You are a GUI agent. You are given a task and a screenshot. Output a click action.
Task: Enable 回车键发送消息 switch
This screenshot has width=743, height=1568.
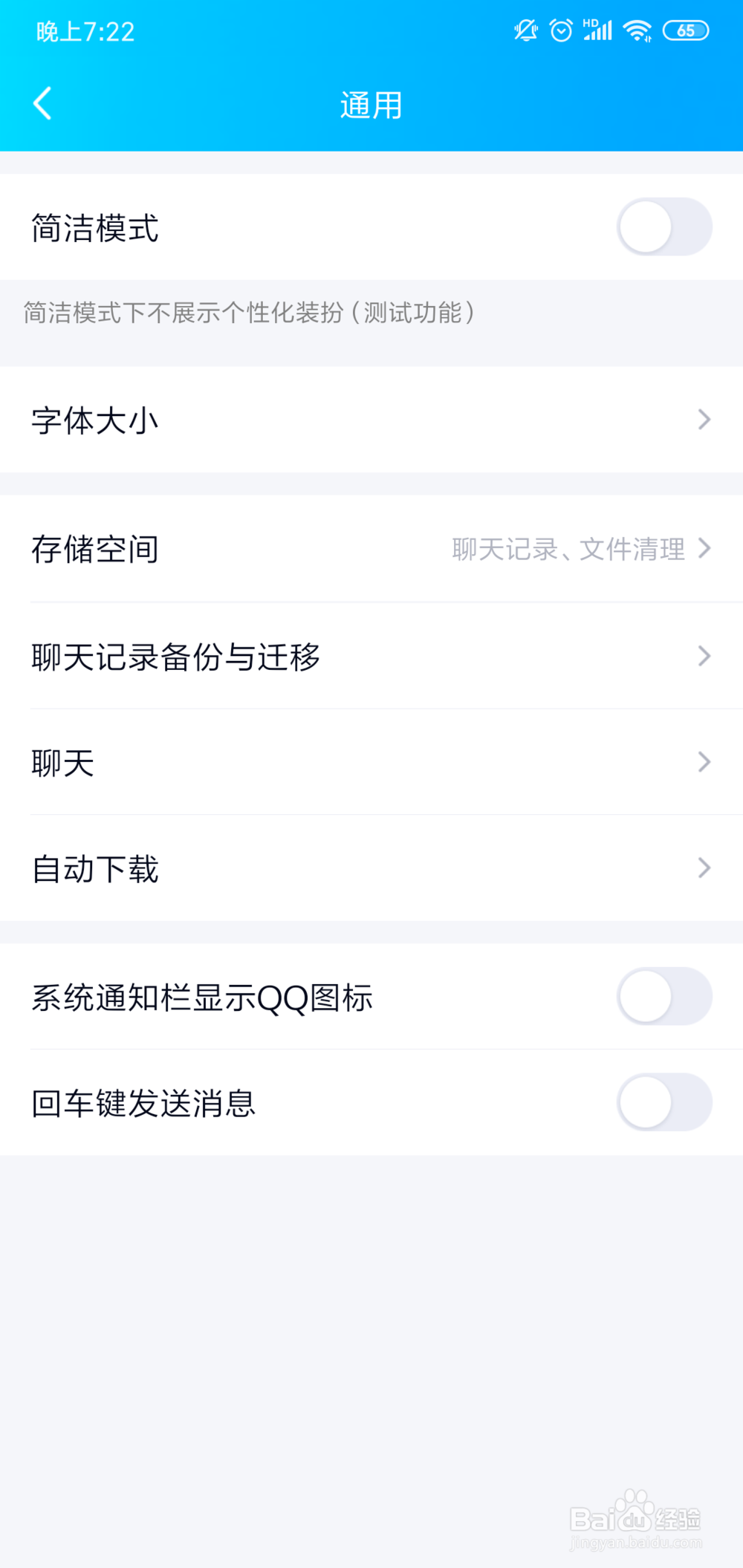coord(663,1102)
